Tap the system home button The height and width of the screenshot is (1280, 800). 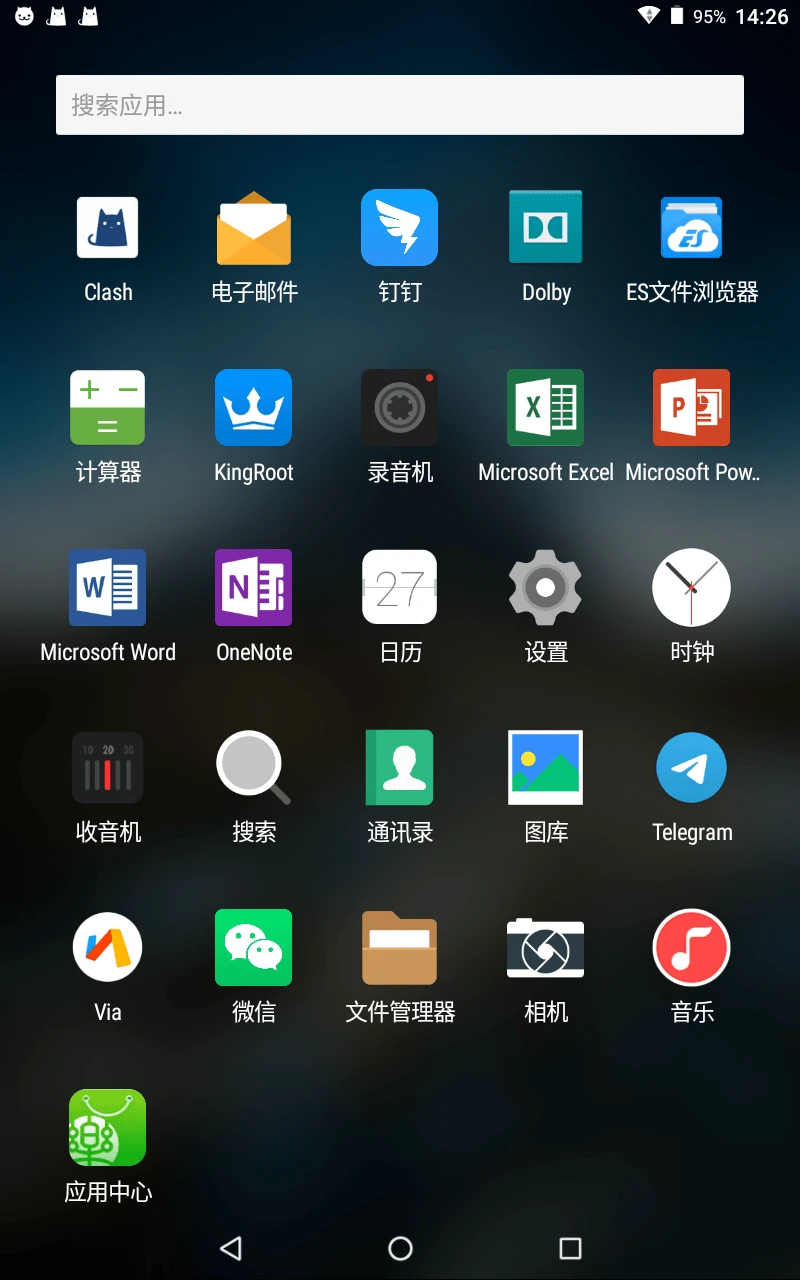(x=400, y=1248)
